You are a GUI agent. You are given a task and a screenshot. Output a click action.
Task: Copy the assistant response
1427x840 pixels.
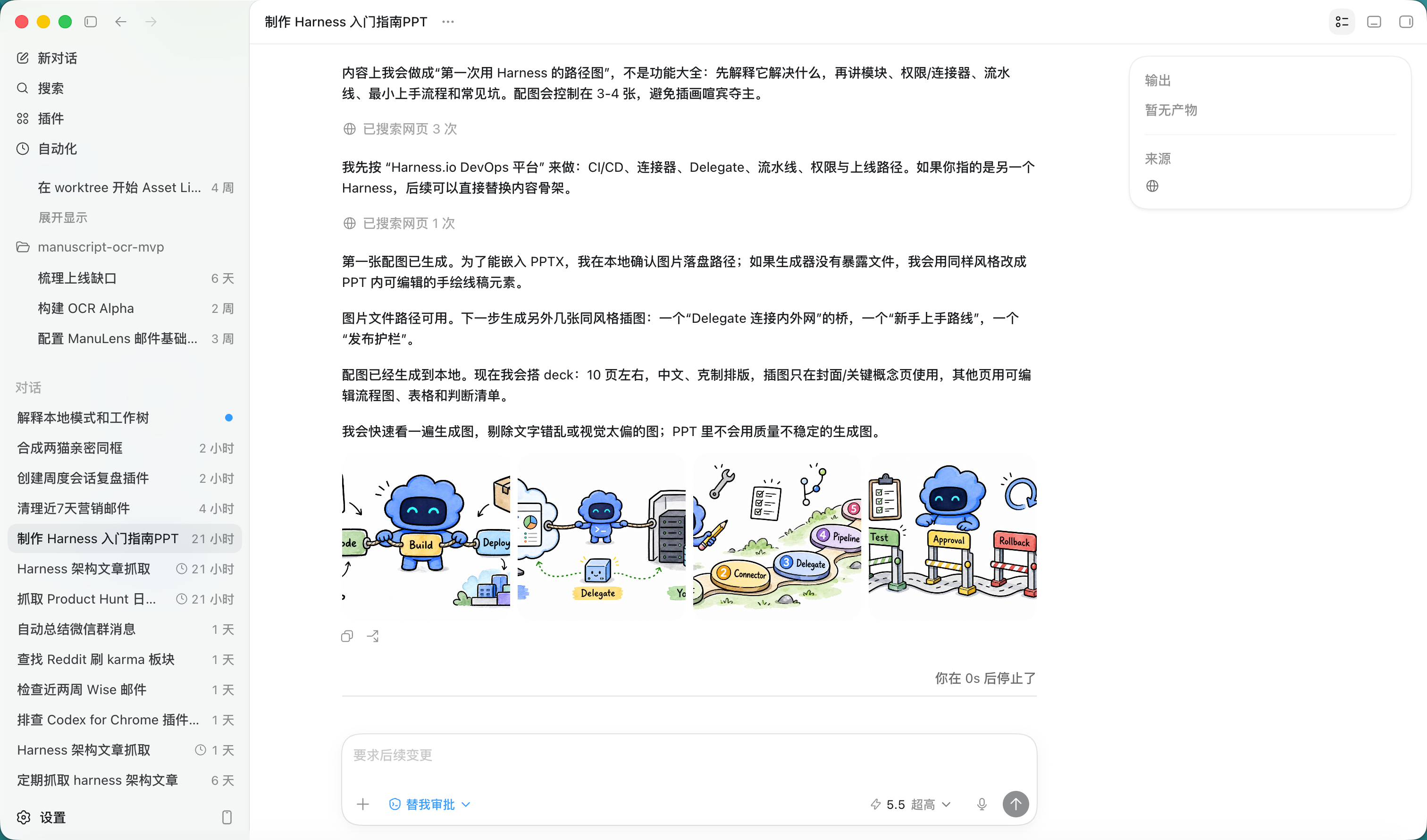pos(347,636)
